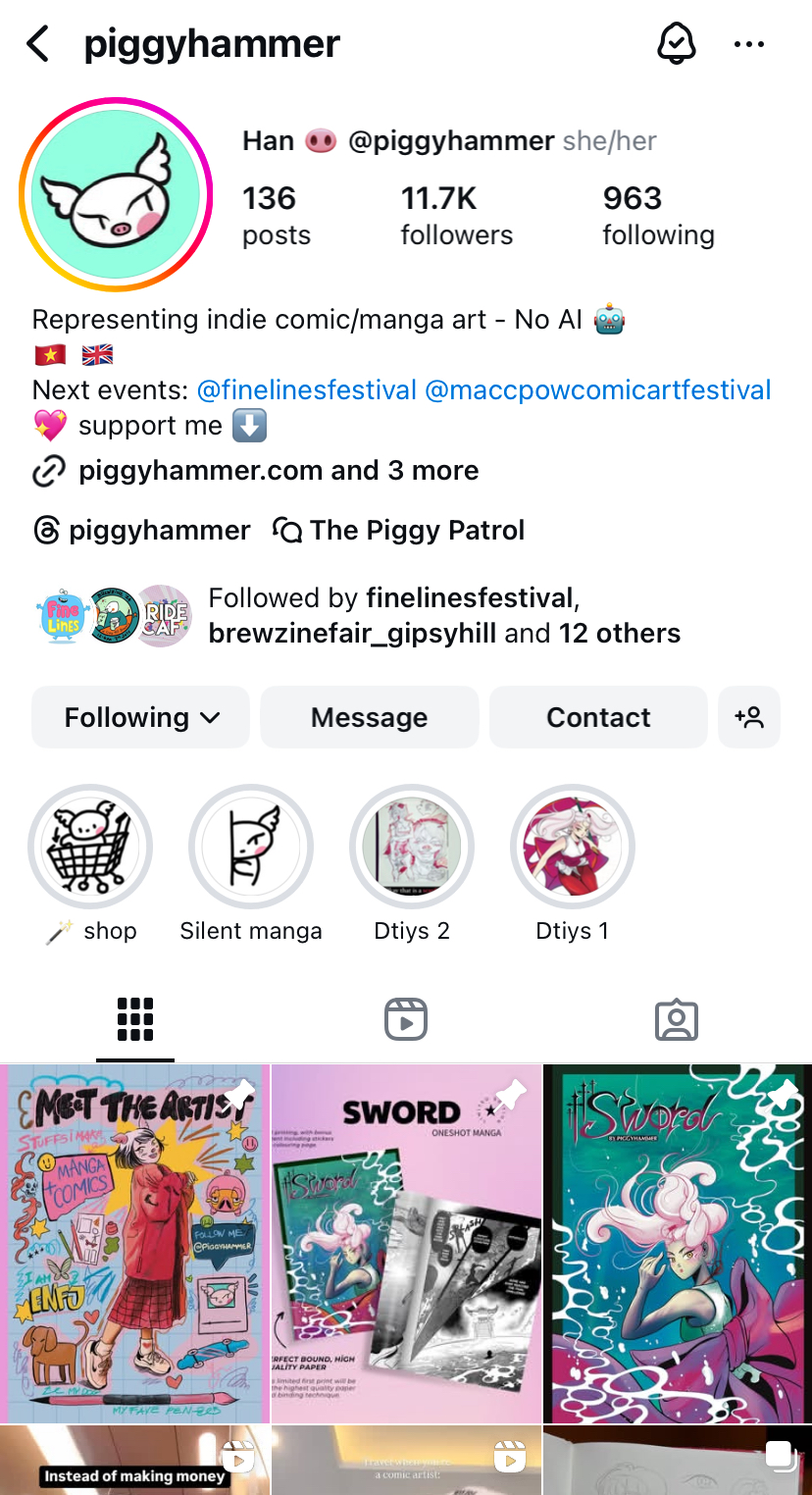Expand the Following dropdown button
This screenshot has width=812, height=1495.
pyautogui.click(x=141, y=718)
